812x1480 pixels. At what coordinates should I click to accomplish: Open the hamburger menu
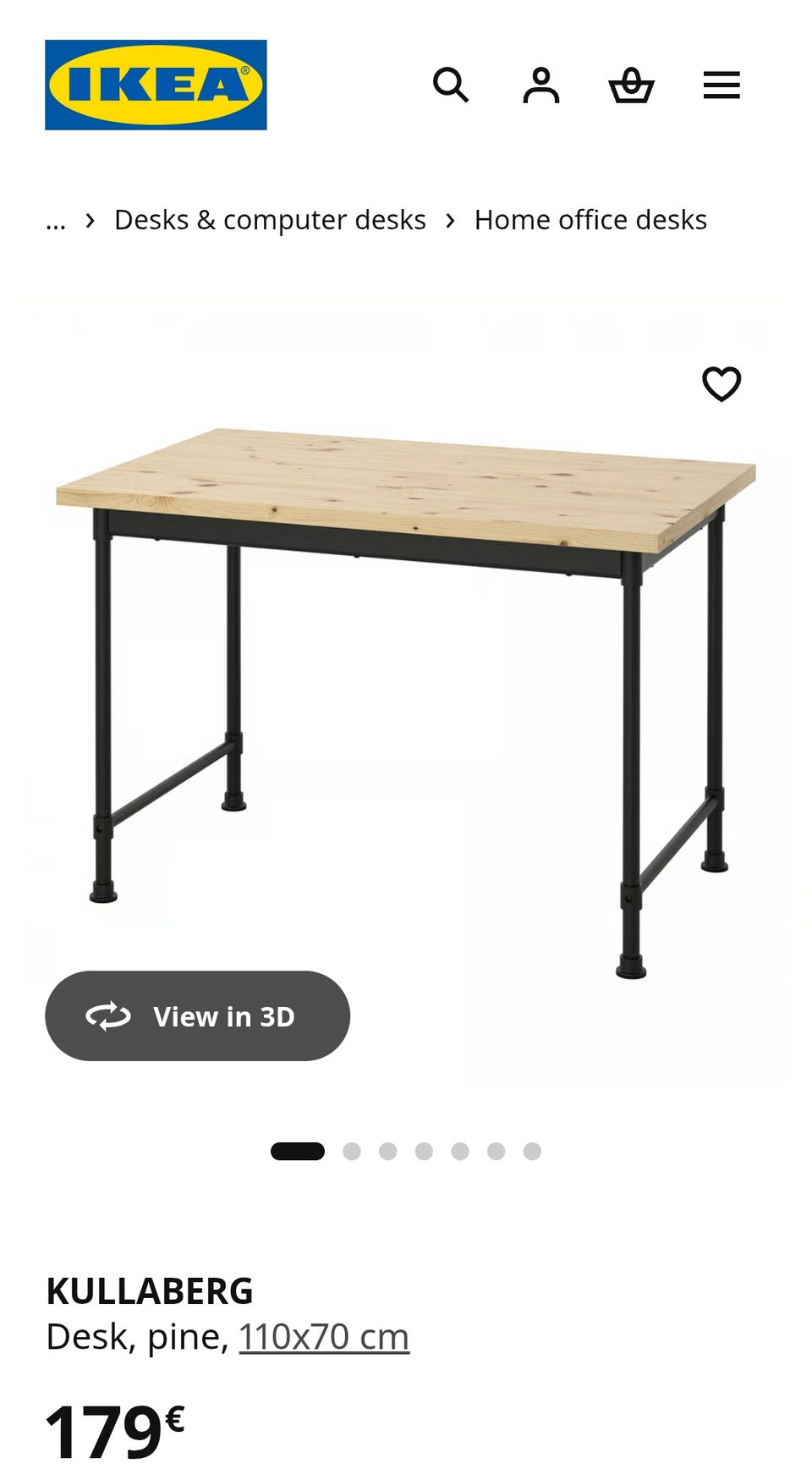721,85
